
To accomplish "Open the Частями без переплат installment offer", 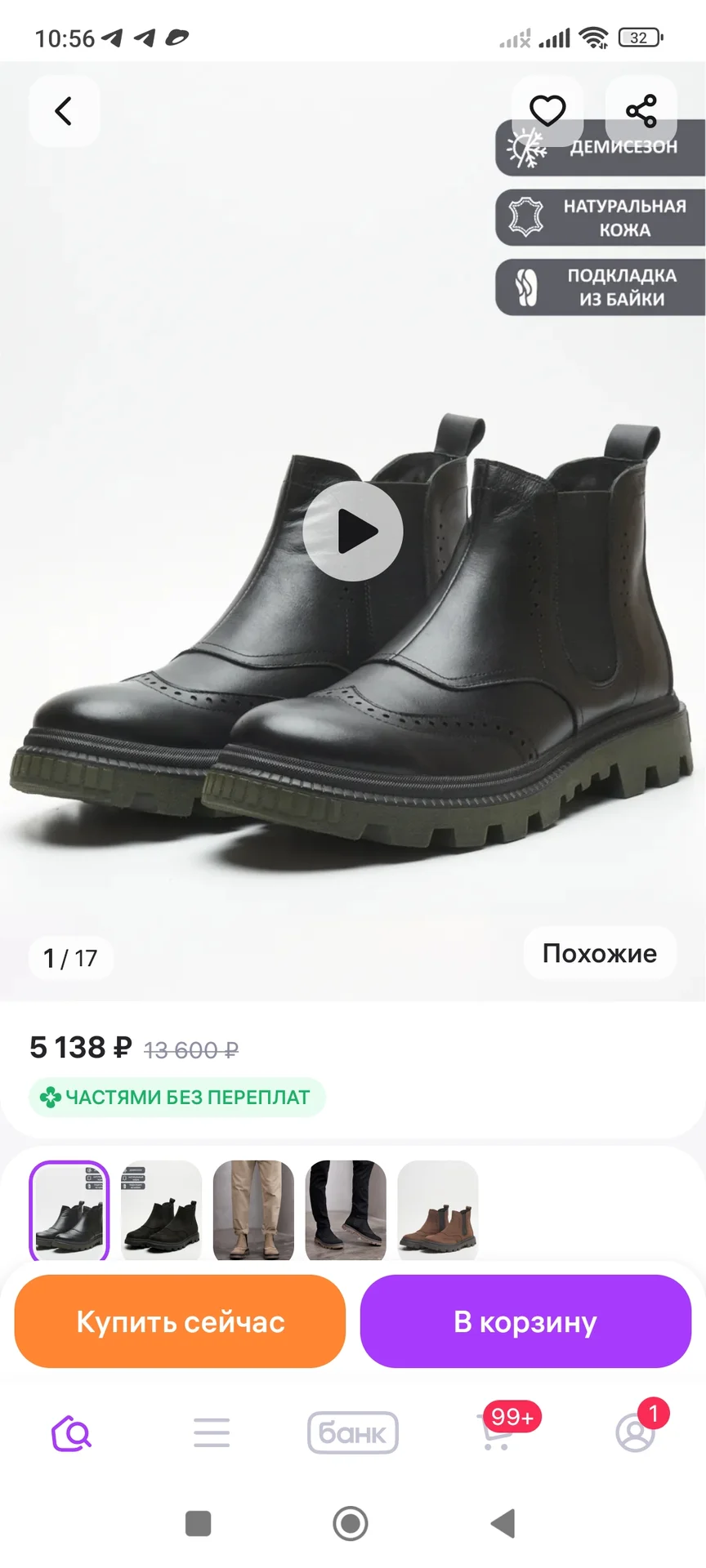I will [x=177, y=1097].
